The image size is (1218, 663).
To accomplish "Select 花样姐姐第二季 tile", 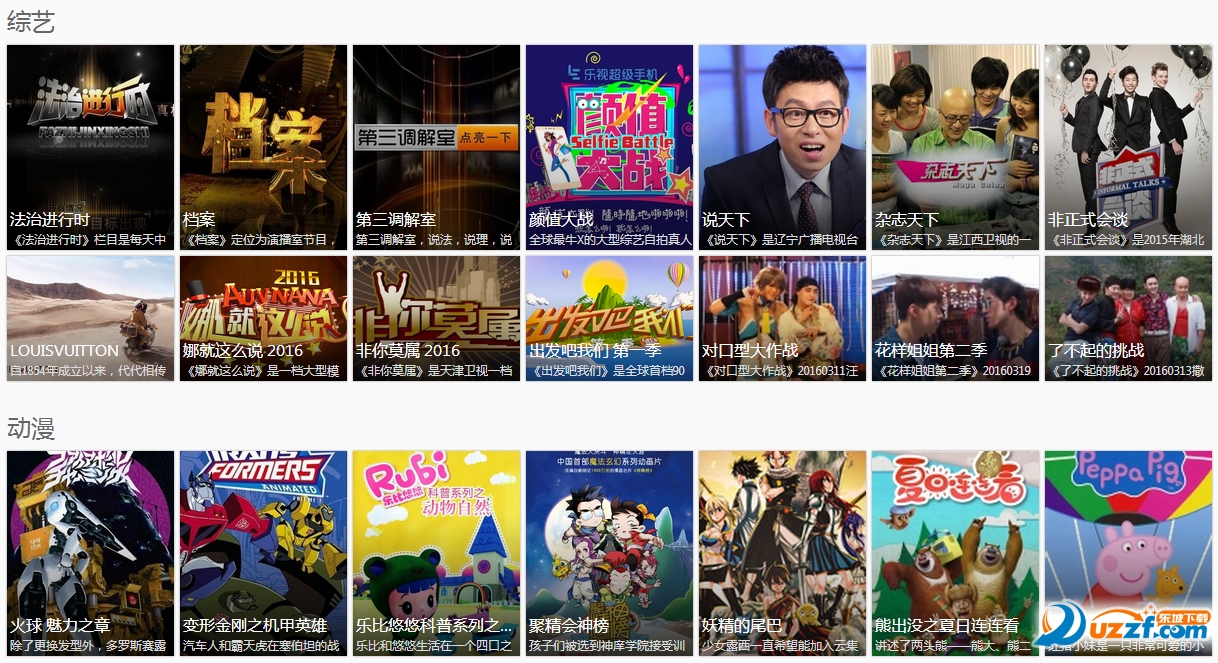I will [955, 317].
